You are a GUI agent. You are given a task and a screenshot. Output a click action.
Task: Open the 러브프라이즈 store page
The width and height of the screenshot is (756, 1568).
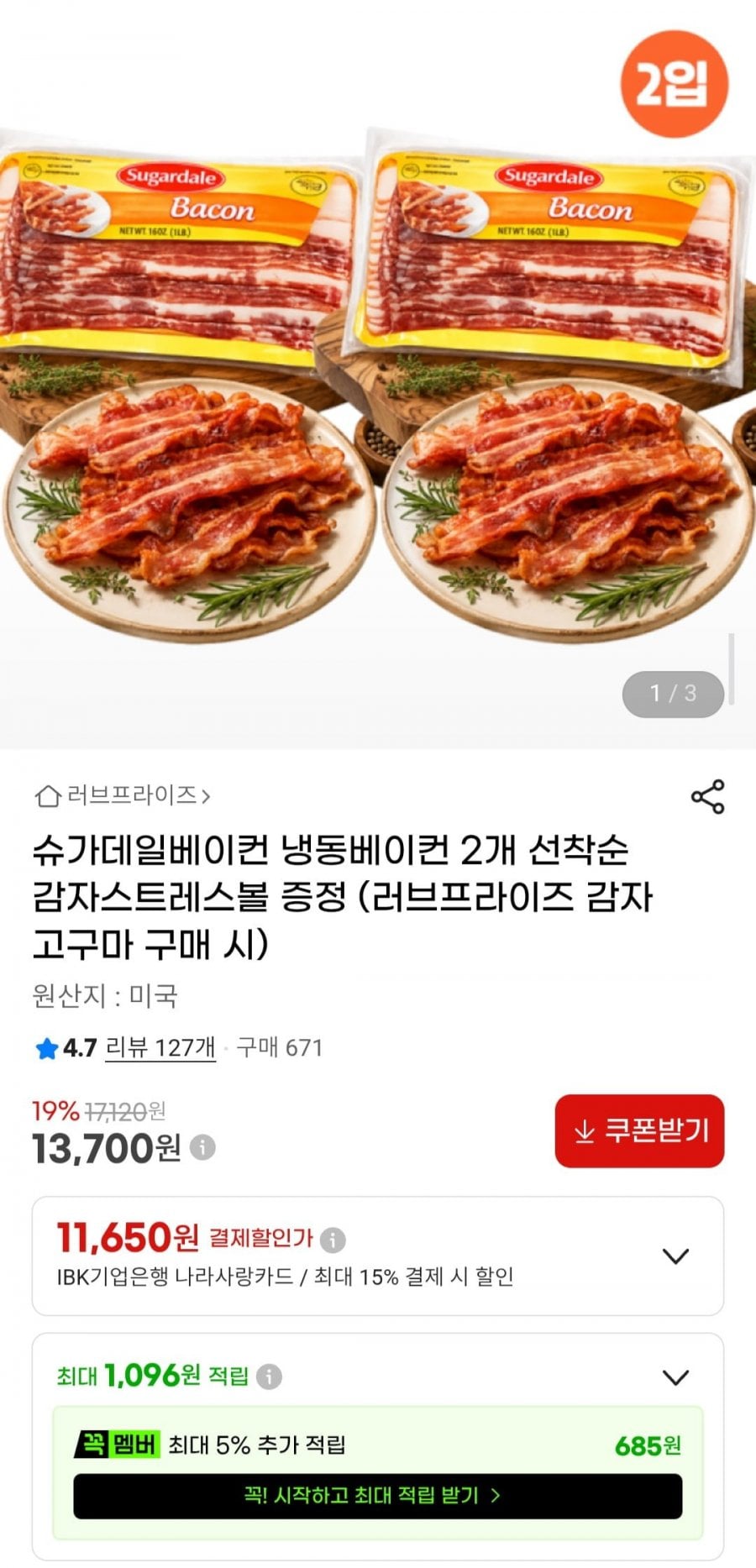tap(122, 794)
